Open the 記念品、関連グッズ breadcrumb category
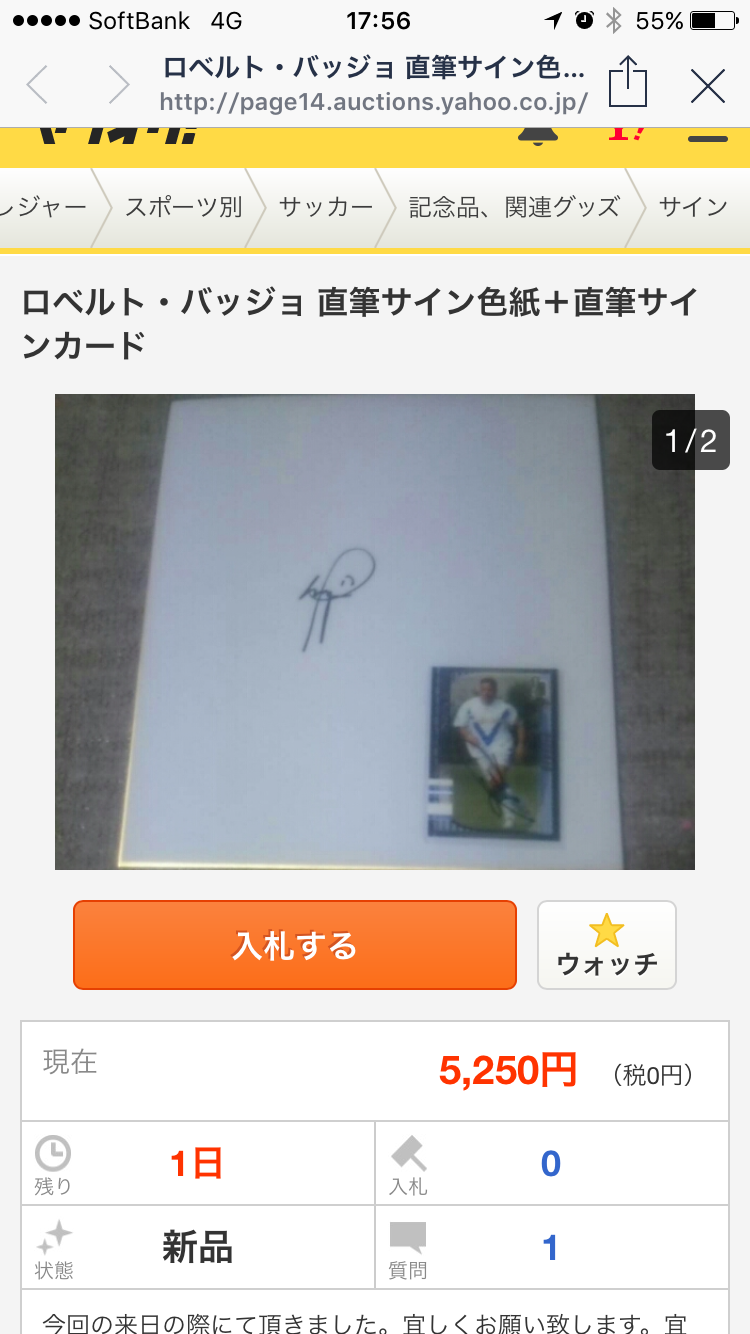This screenshot has width=750, height=1334. click(x=514, y=207)
